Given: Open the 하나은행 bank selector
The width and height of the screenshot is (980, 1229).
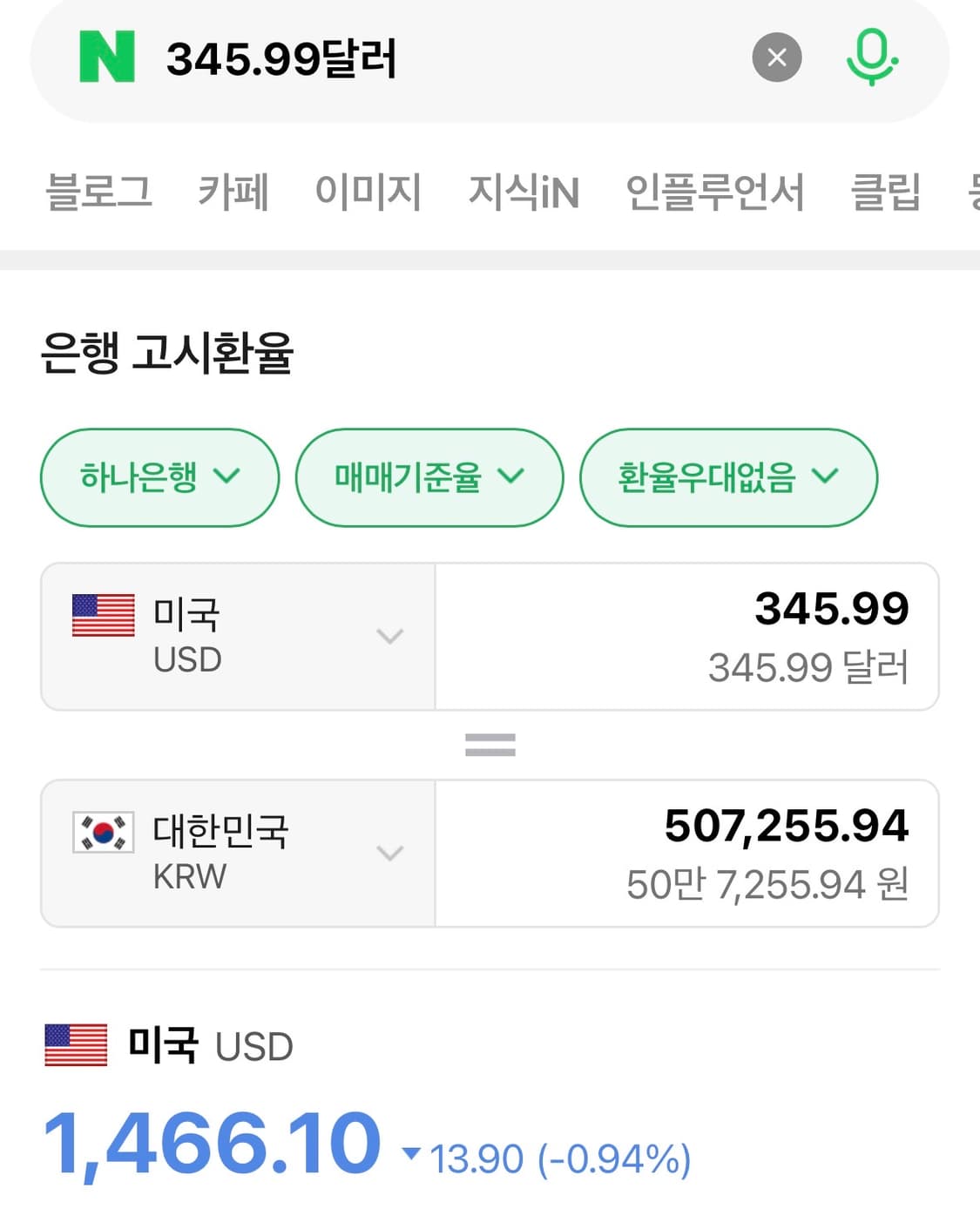Looking at the screenshot, I should [x=159, y=477].
